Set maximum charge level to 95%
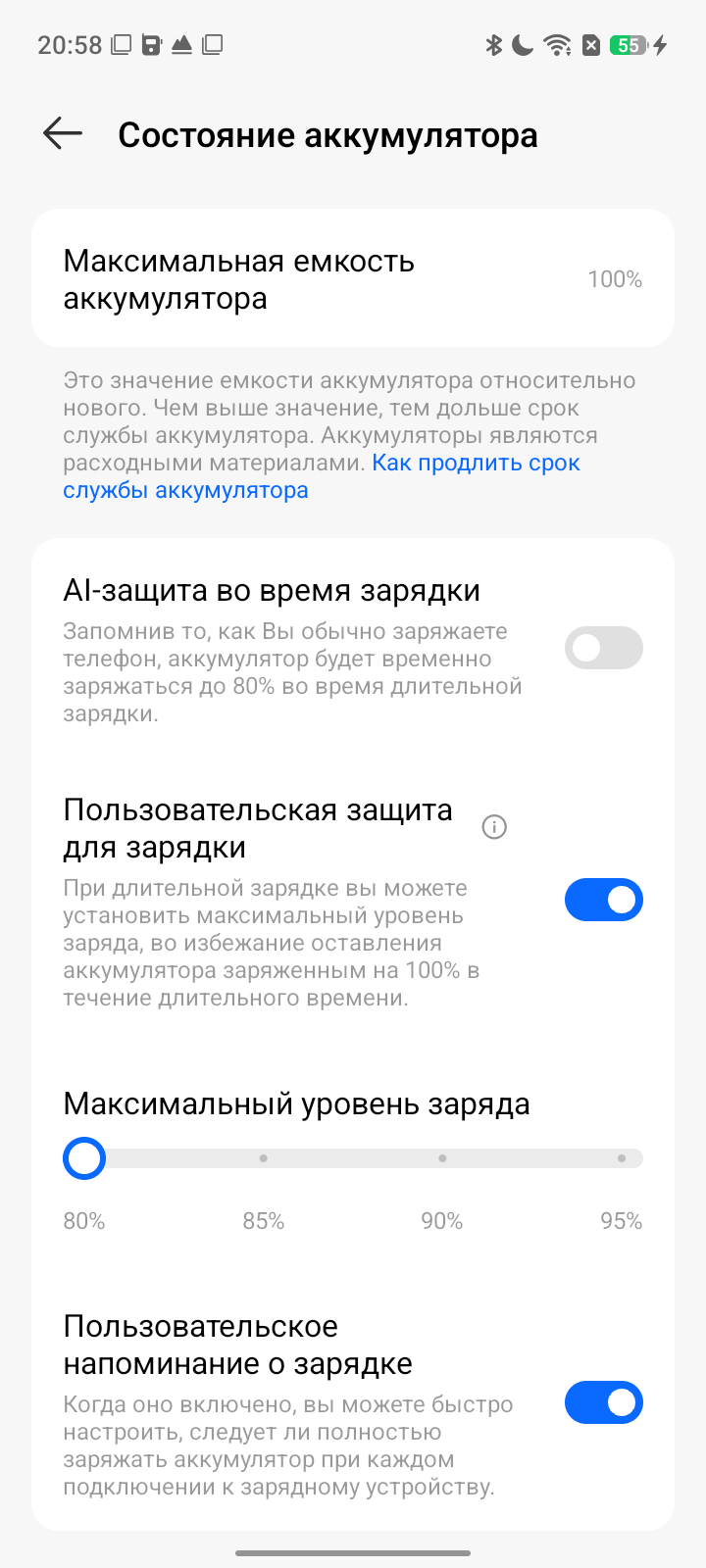Image resolution: width=706 pixels, height=1568 pixels. pos(621,1158)
